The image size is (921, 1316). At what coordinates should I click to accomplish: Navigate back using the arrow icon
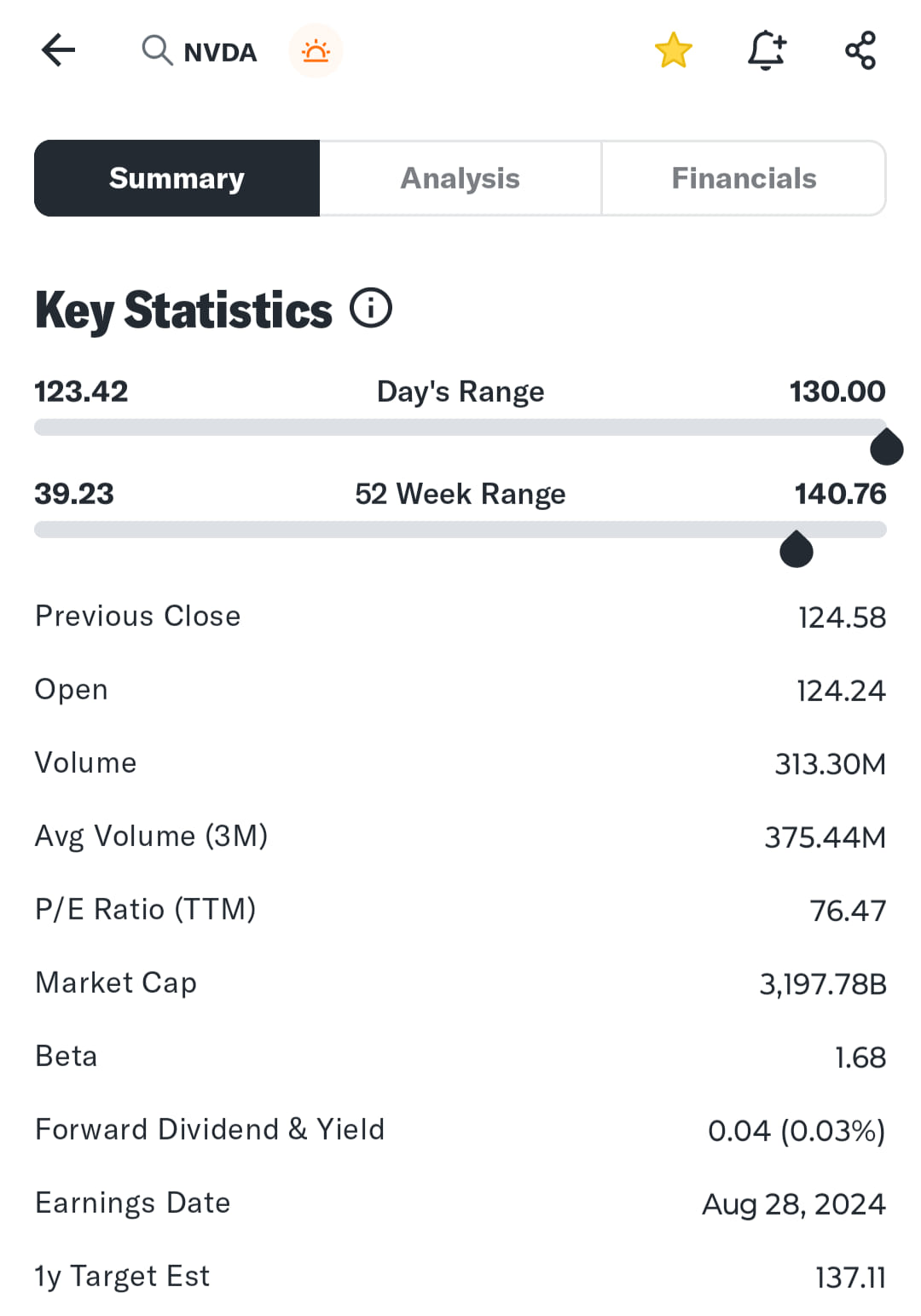pyautogui.click(x=58, y=50)
